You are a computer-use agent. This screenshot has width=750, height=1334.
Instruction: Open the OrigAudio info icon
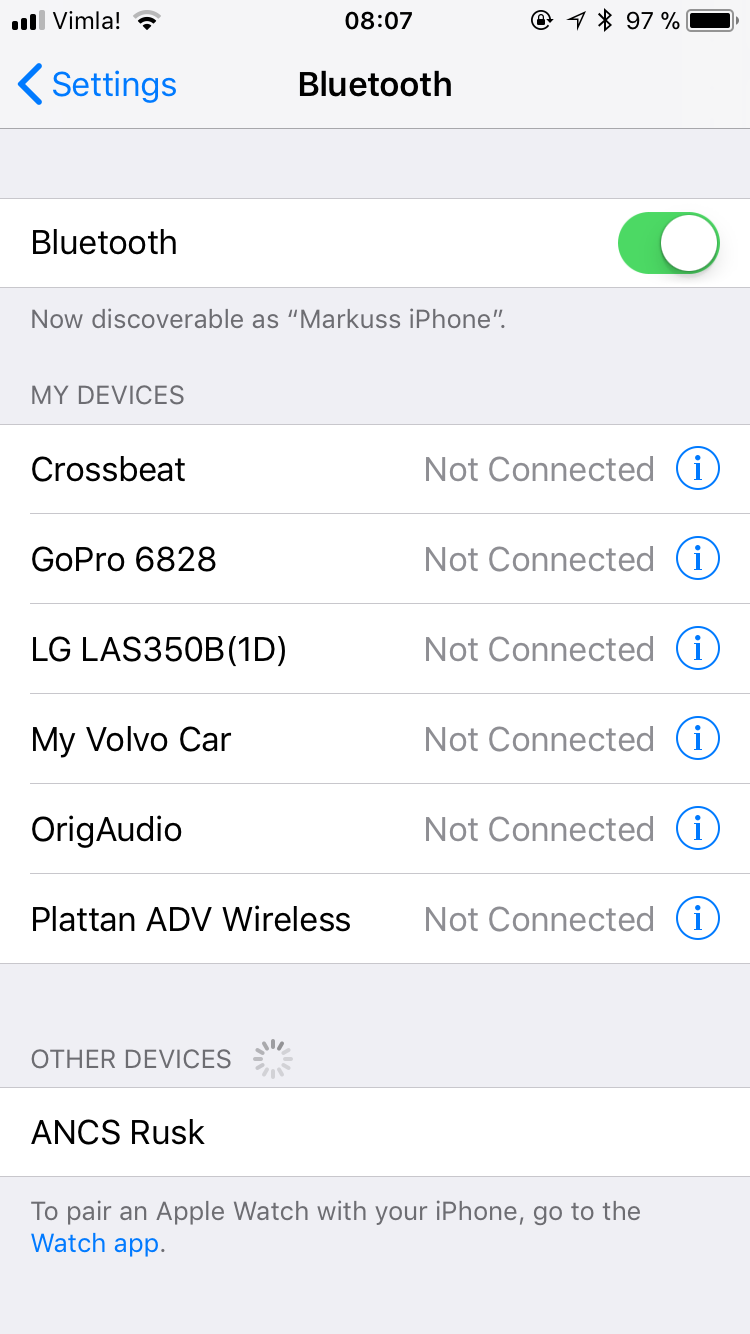click(697, 828)
